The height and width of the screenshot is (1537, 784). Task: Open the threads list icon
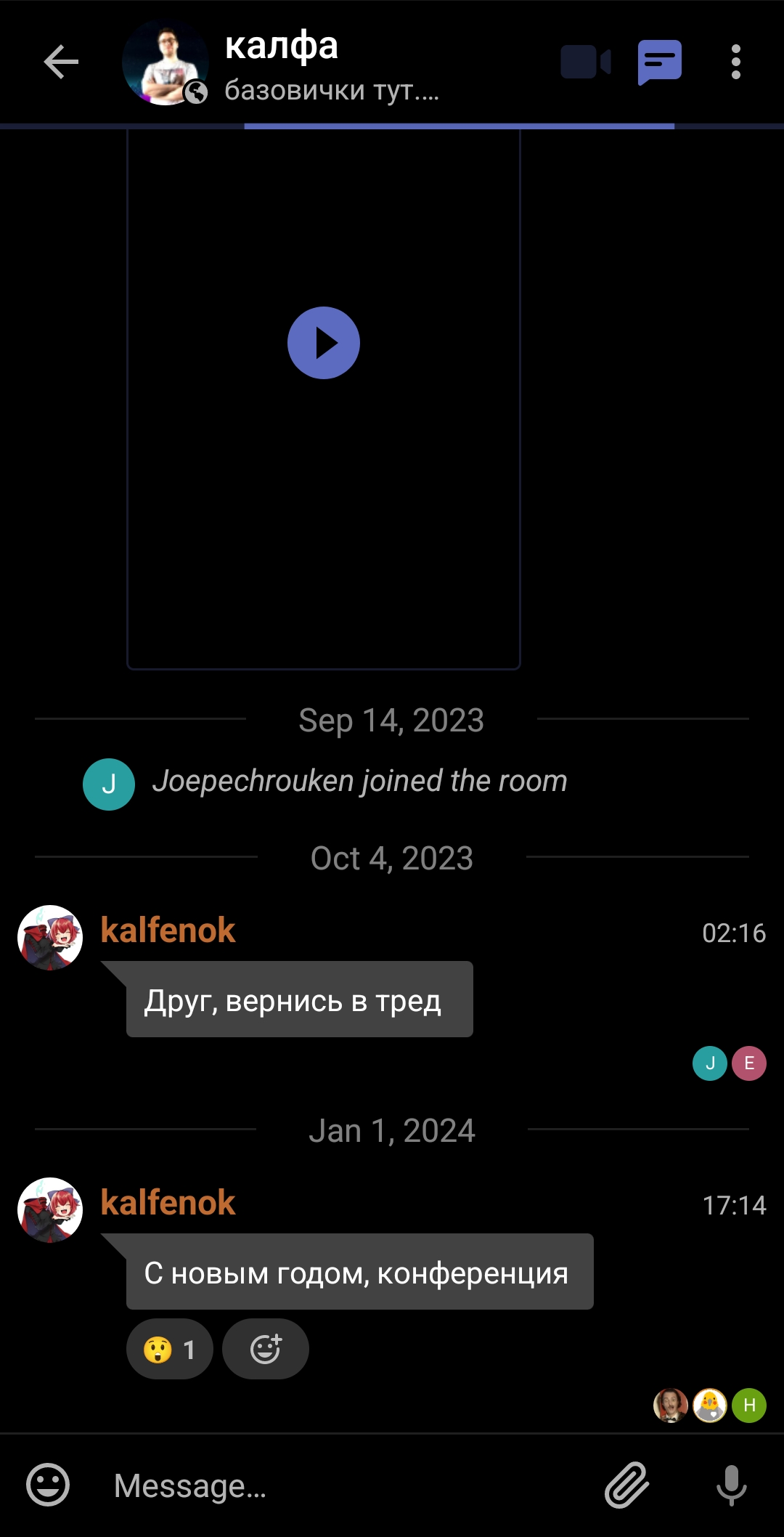click(x=659, y=62)
